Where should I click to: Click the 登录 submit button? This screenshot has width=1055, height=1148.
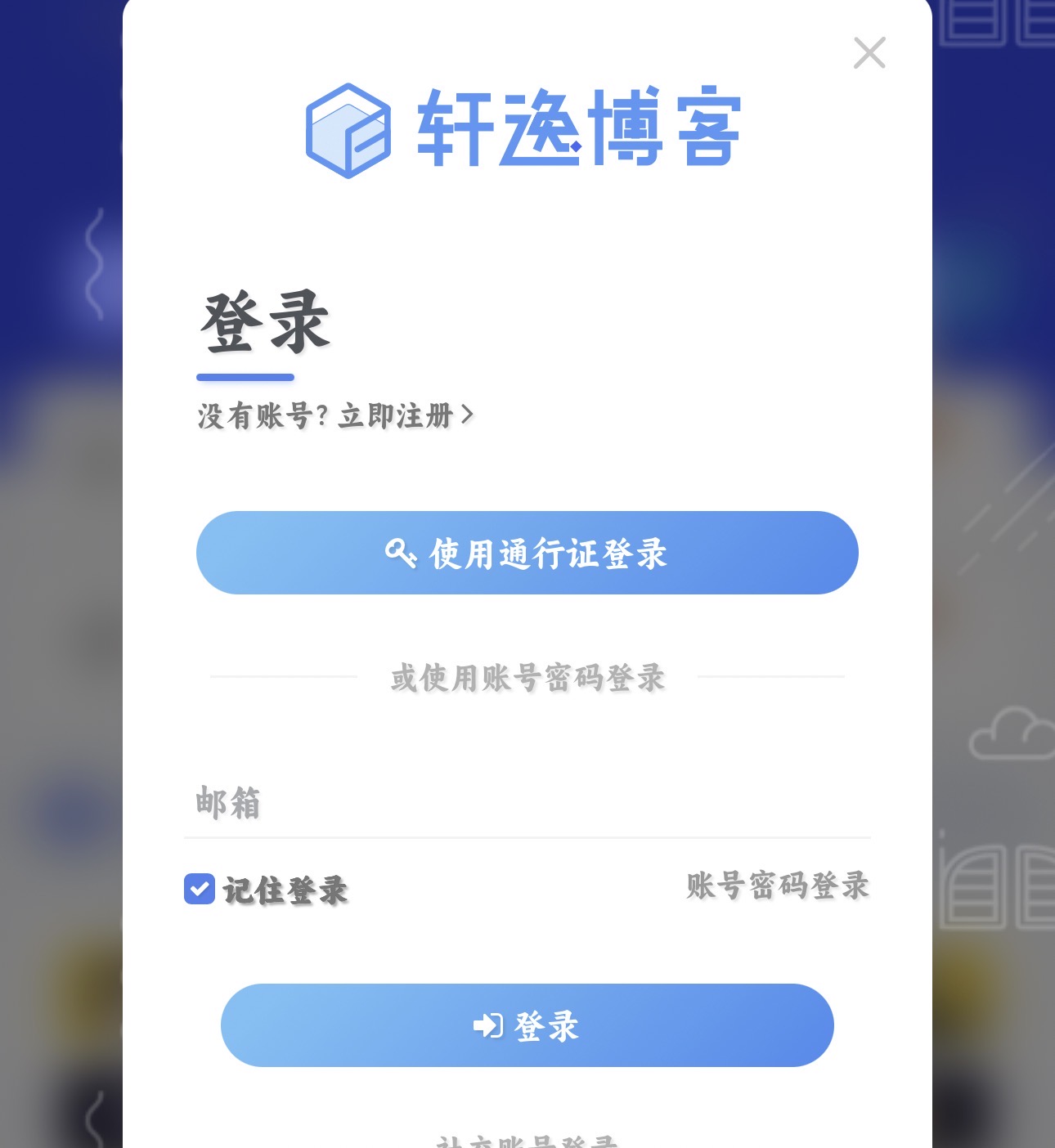527,1025
